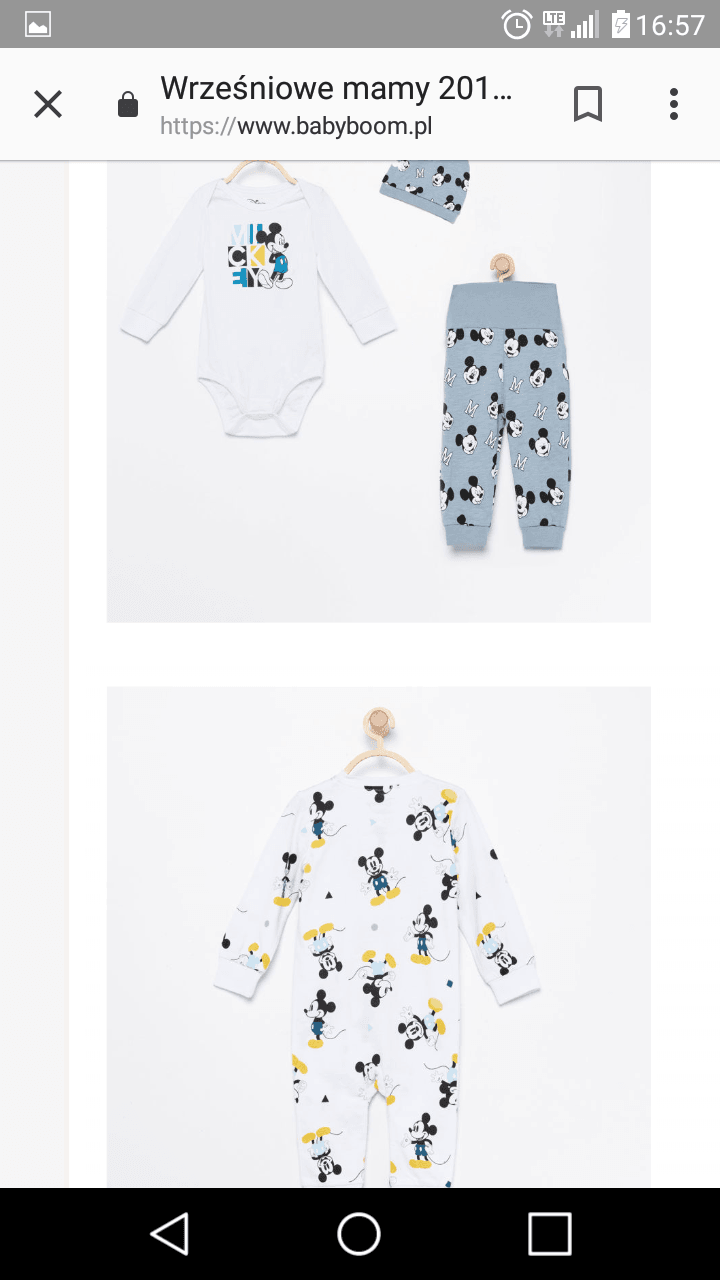Bookmark this babyboom.pl page
Image resolution: width=720 pixels, height=1280 pixels.
[x=588, y=104]
